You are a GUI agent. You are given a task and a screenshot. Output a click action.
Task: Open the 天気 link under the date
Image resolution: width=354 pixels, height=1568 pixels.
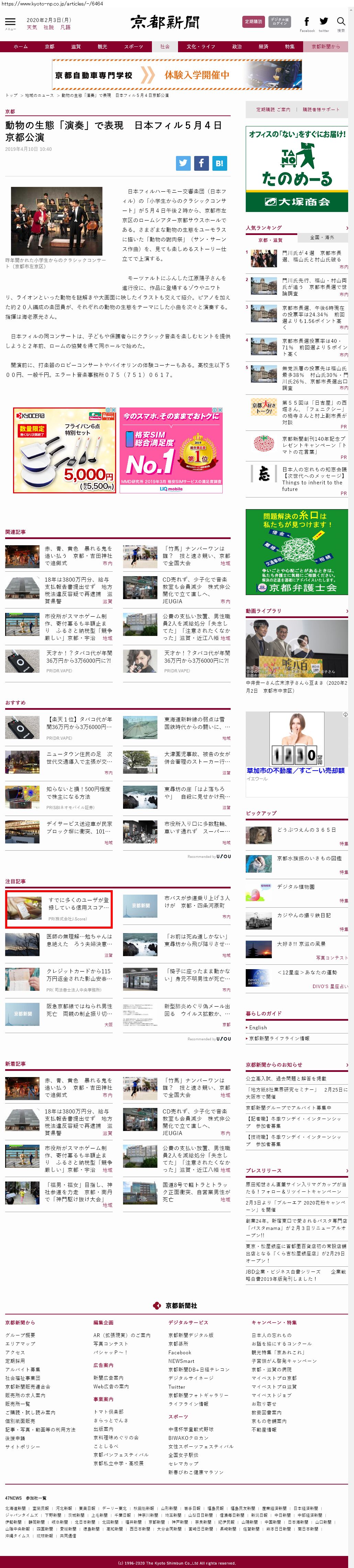click(32, 27)
